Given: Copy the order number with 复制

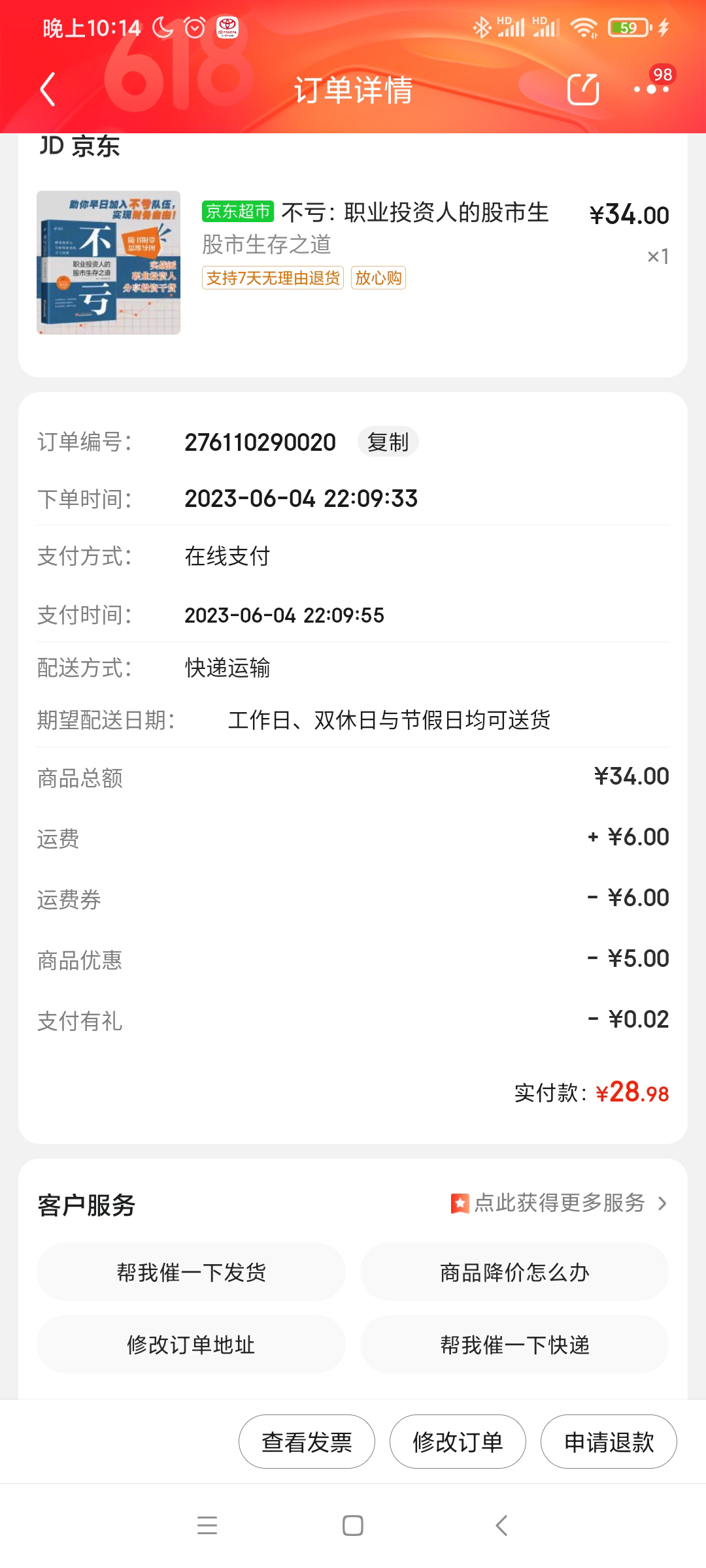Looking at the screenshot, I should pyautogui.click(x=388, y=442).
